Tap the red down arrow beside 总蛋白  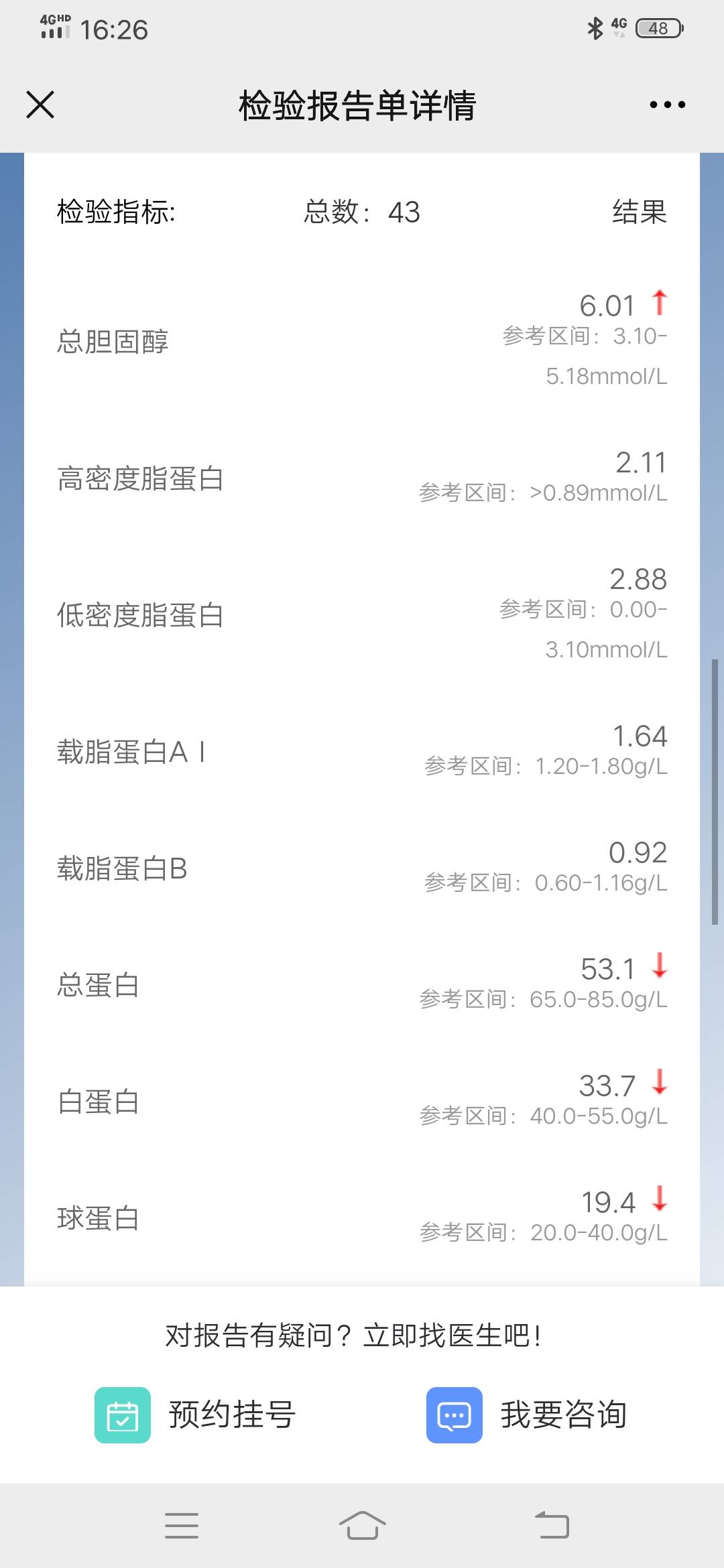[658, 968]
